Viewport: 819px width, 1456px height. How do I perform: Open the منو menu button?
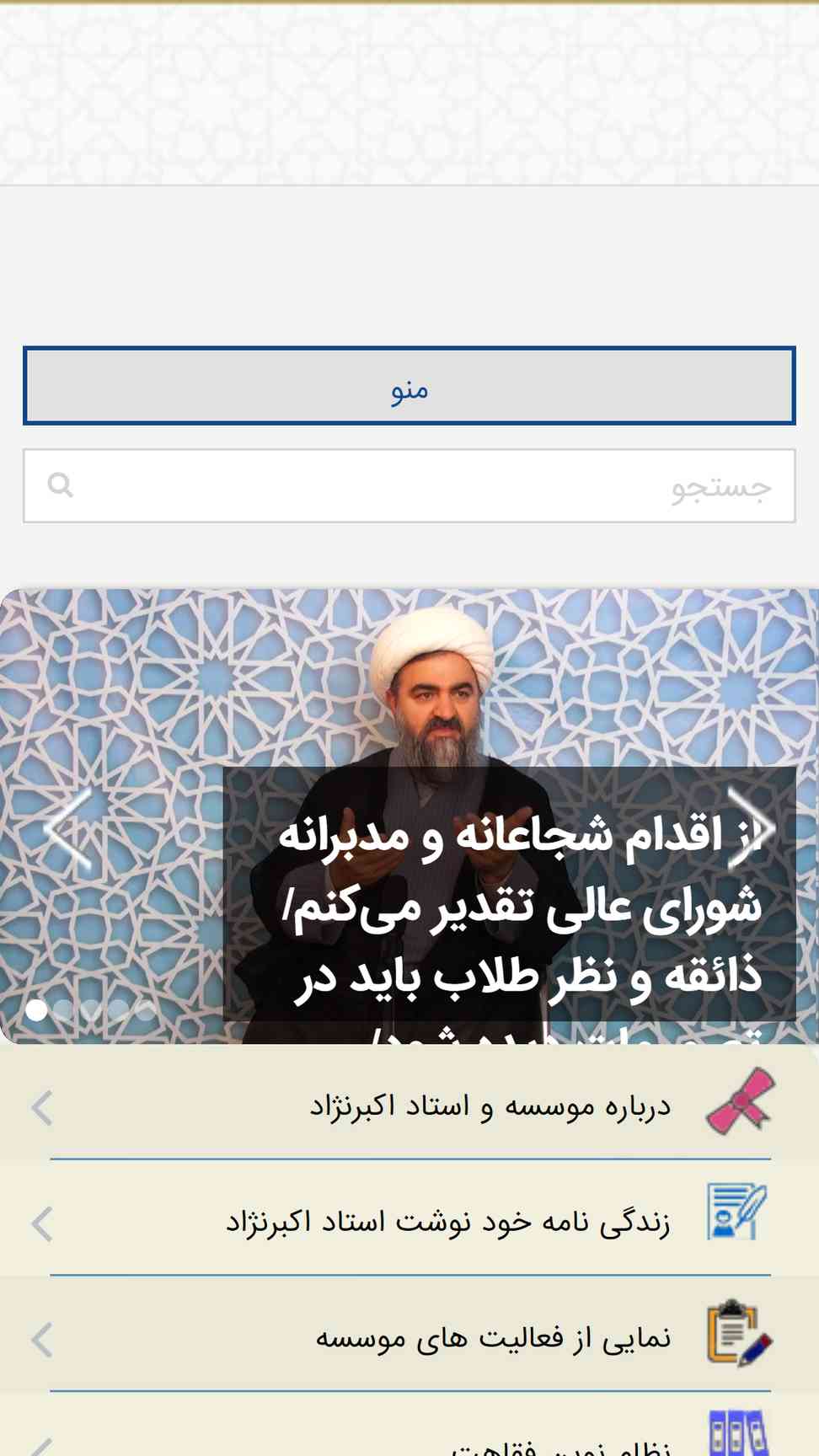tap(409, 386)
